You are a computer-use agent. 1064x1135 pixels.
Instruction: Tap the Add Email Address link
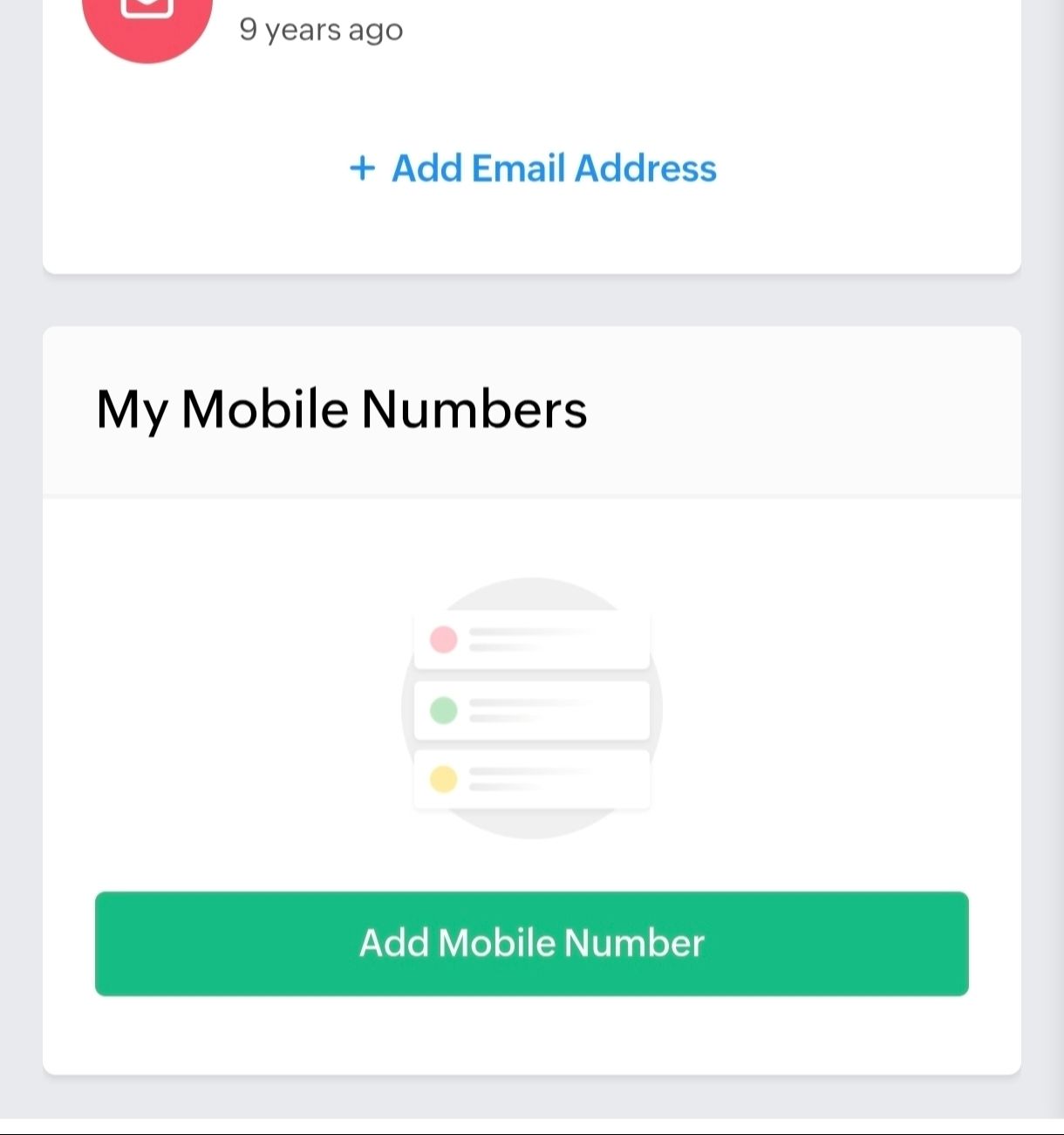click(534, 168)
